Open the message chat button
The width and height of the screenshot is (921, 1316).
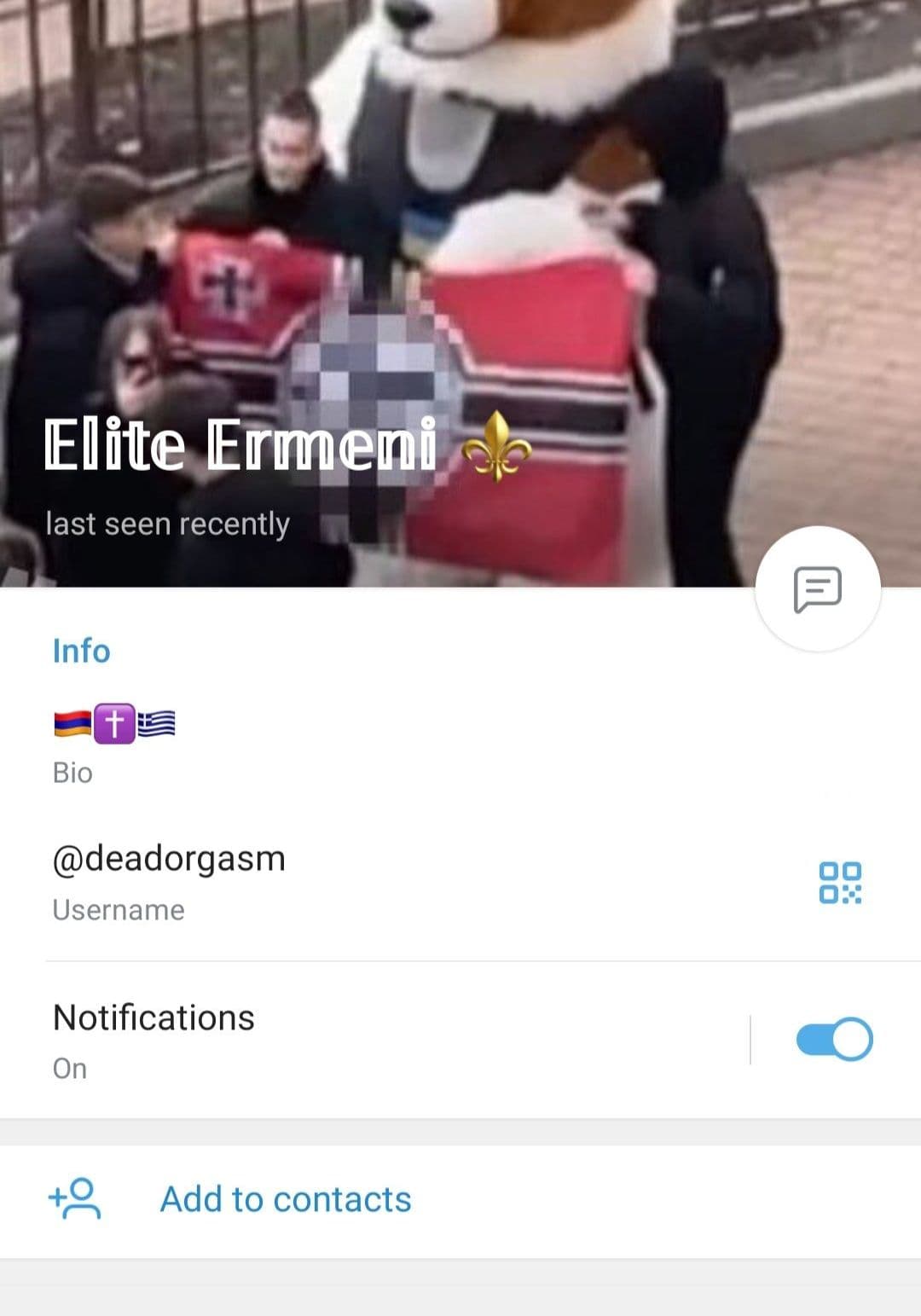tap(817, 588)
